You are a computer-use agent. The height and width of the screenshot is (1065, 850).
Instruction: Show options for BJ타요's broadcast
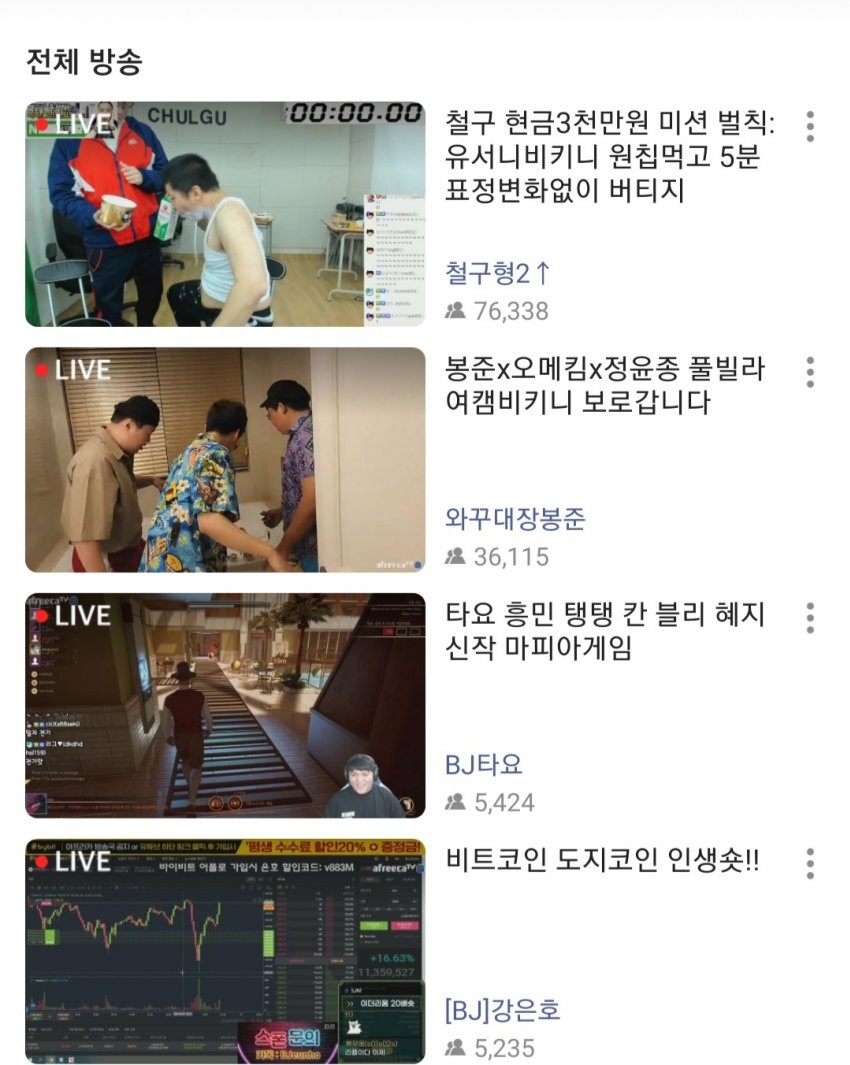[810, 618]
